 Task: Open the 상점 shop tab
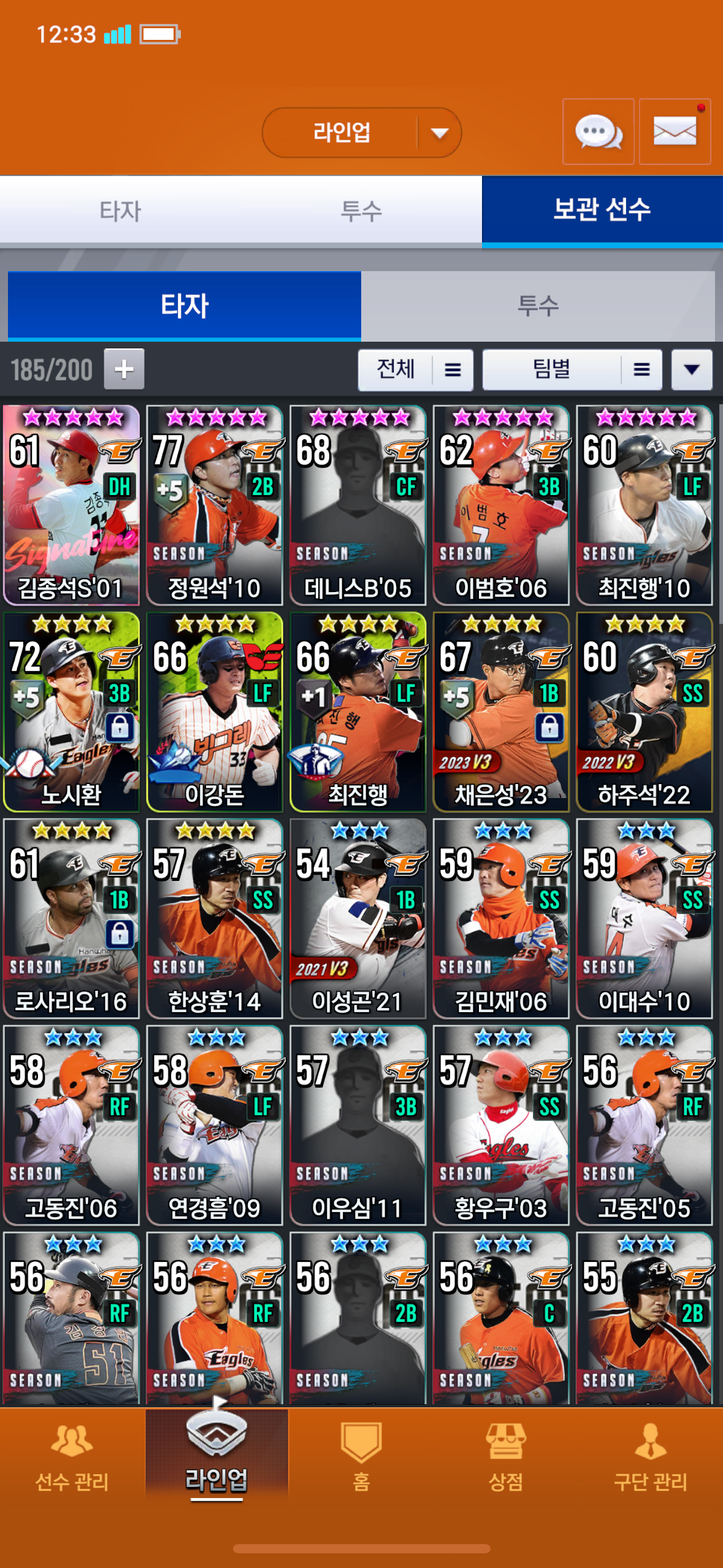click(x=505, y=1460)
